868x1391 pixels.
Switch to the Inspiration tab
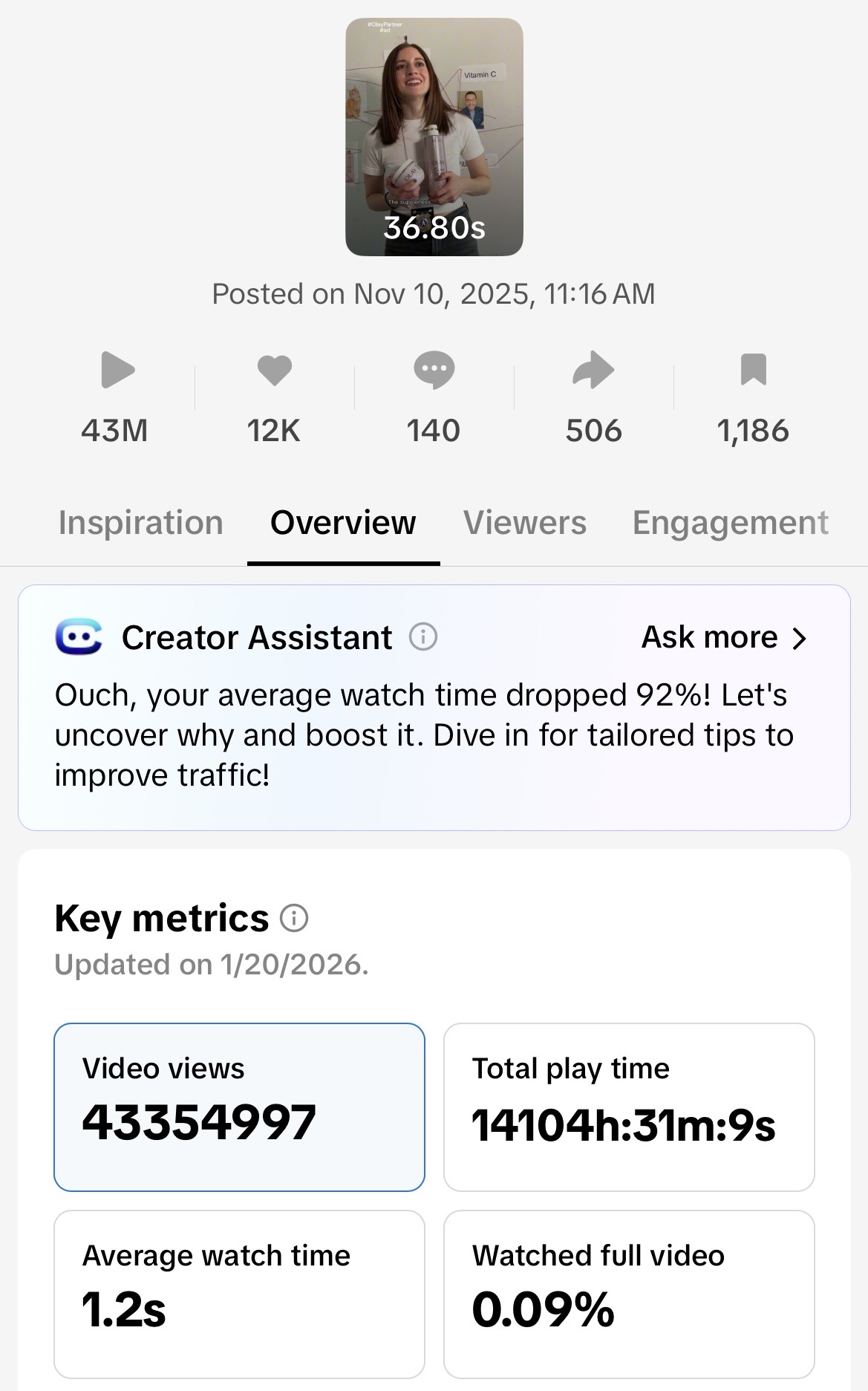click(141, 523)
